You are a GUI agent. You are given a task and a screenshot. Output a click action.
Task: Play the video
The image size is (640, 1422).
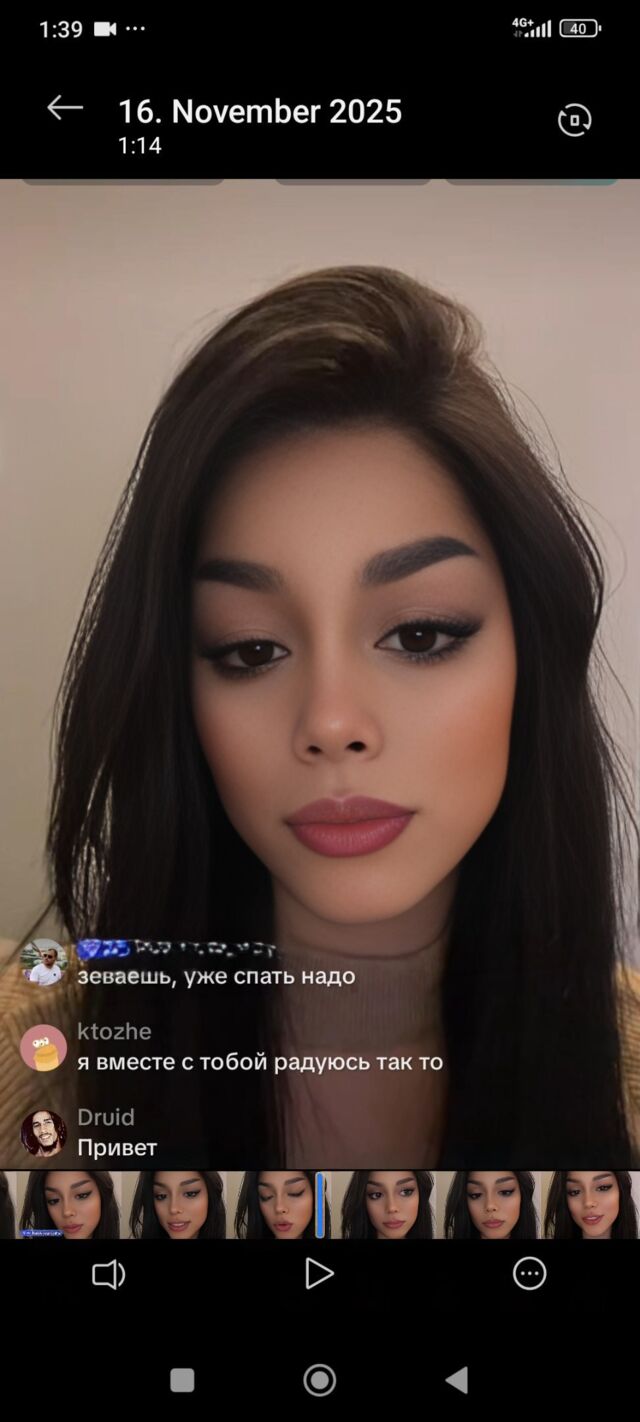[319, 1273]
